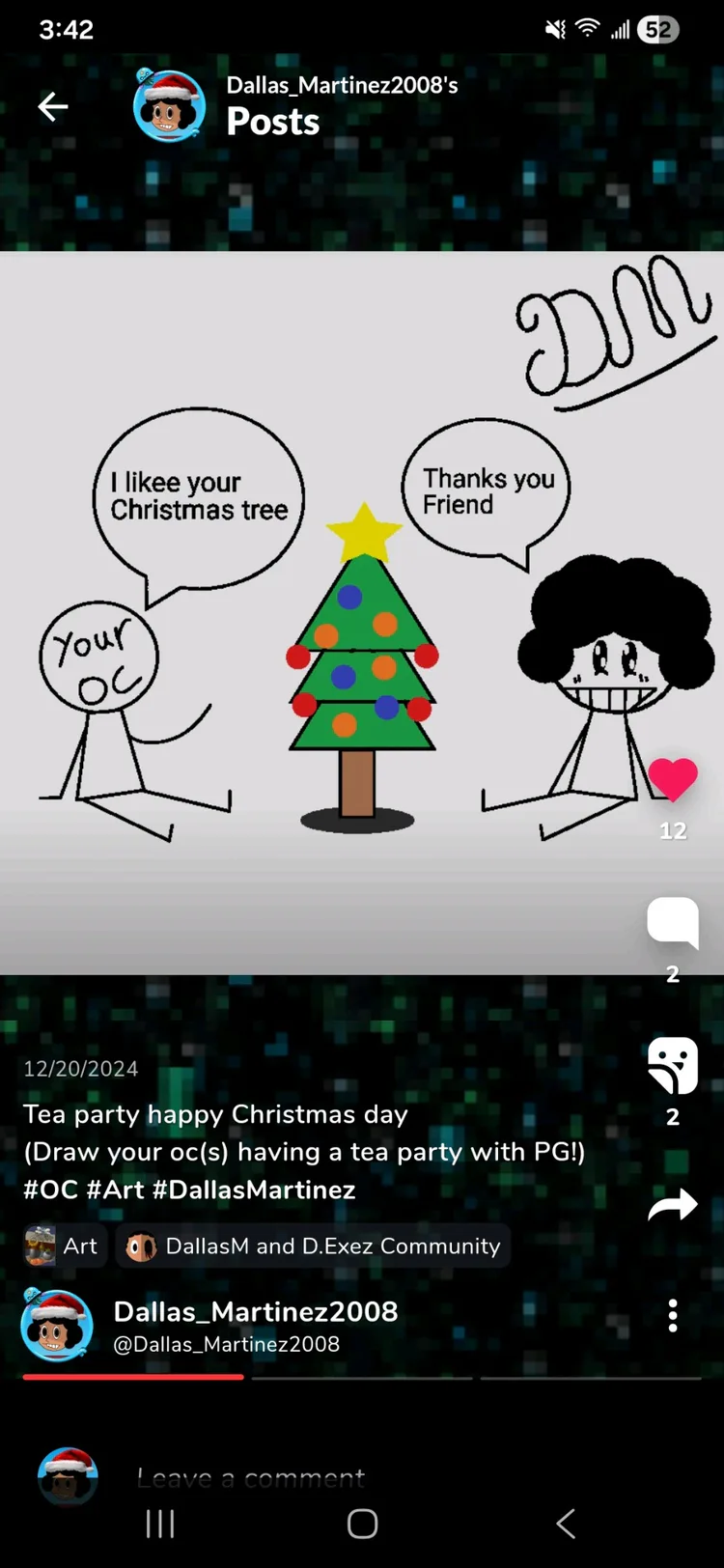724x1568 pixels.
Task: Share this post
Action: coord(673,1205)
